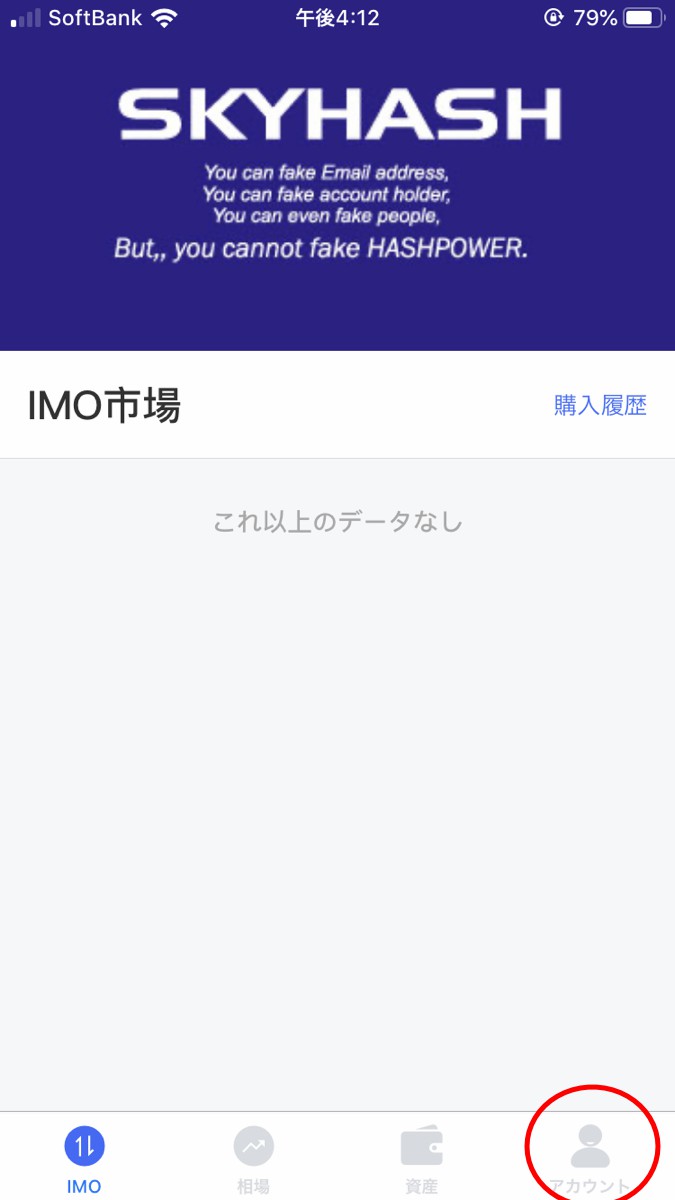675x1200 pixels.
Task: Switch to the 相場 market tab
Action: 253,1160
